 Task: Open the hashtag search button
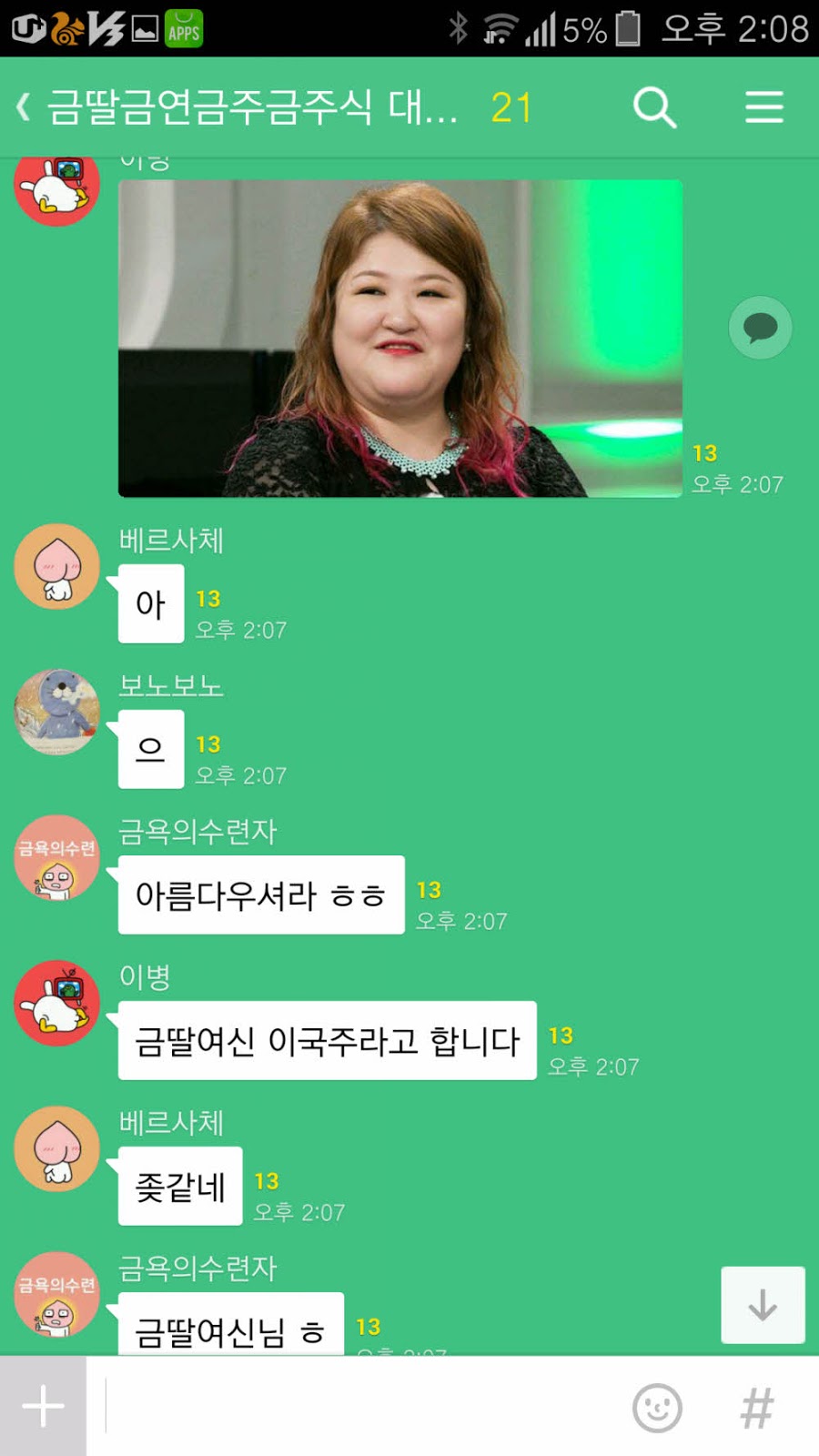click(756, 1408)
